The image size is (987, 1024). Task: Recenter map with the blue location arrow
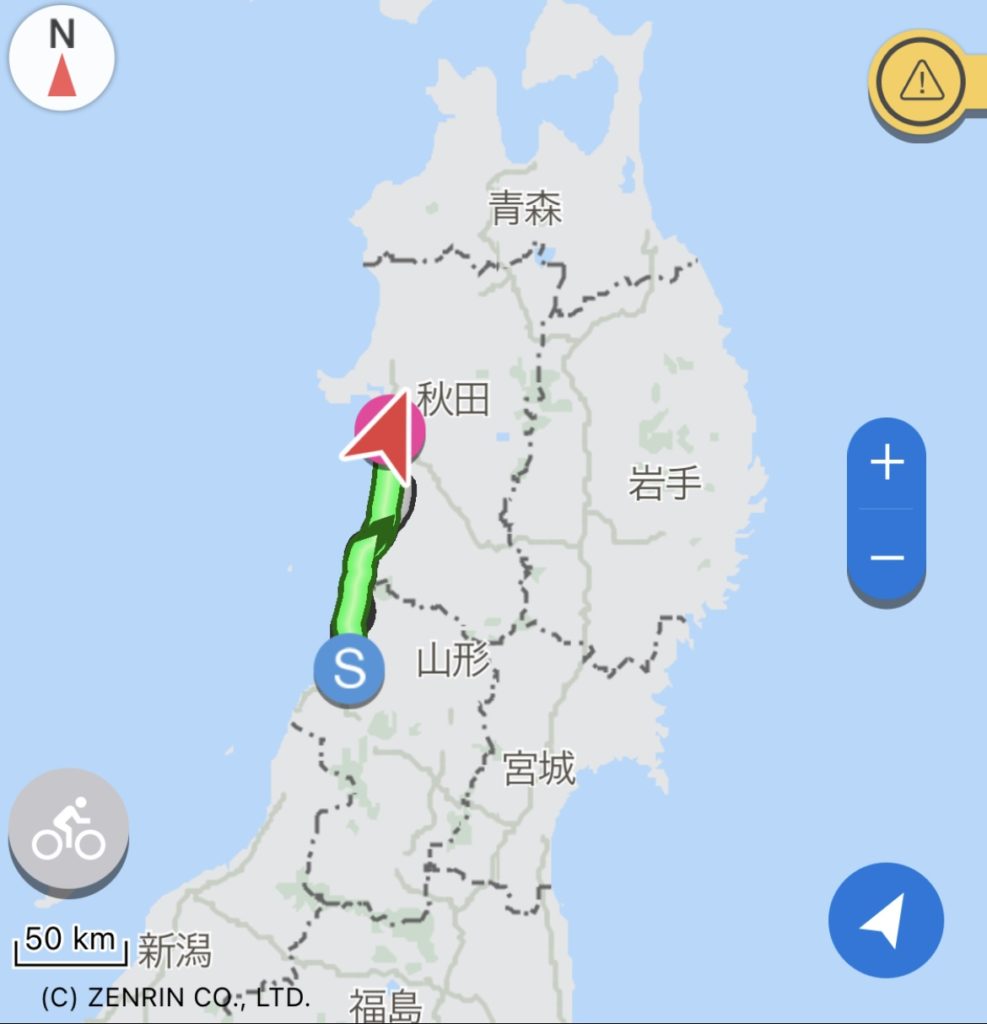tap(885, 919)
